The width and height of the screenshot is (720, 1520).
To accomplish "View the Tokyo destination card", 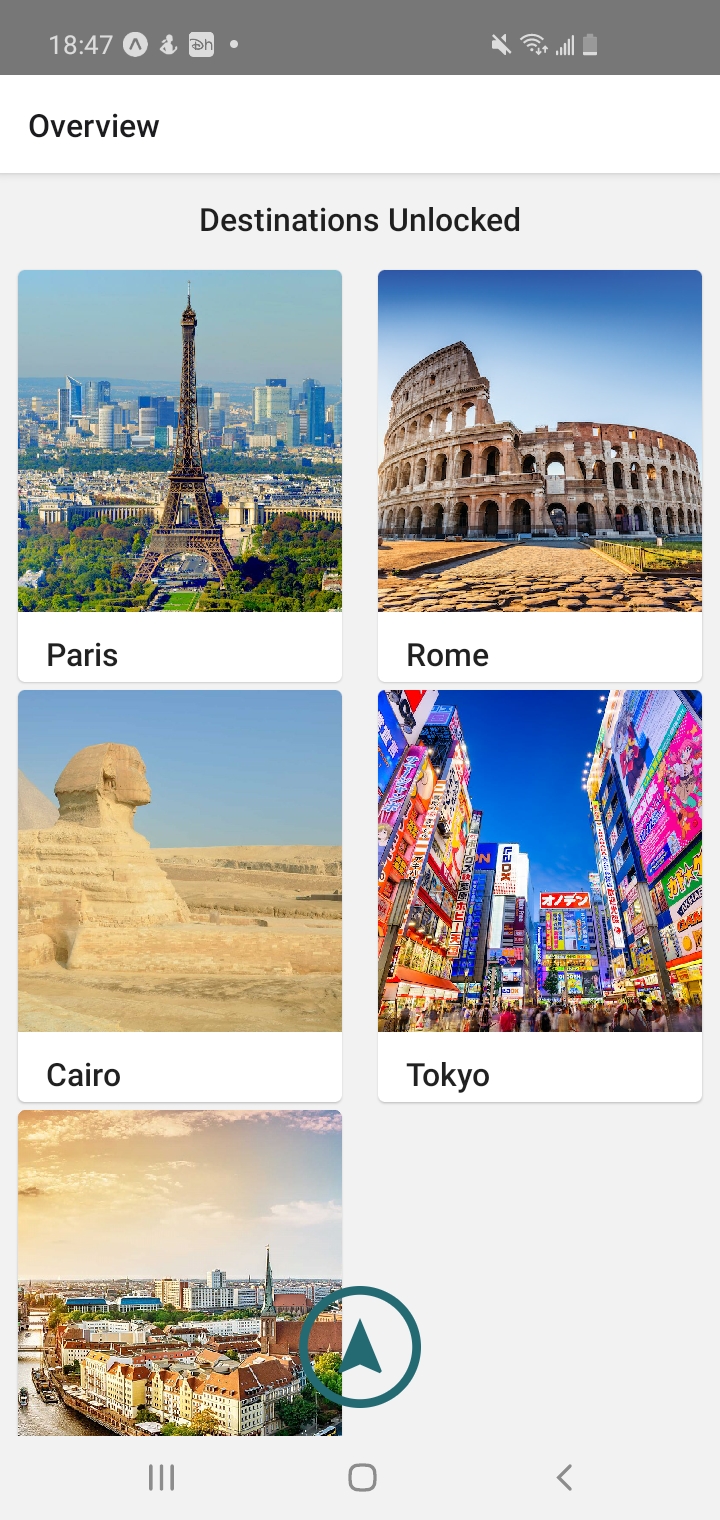I will [540, 895].
